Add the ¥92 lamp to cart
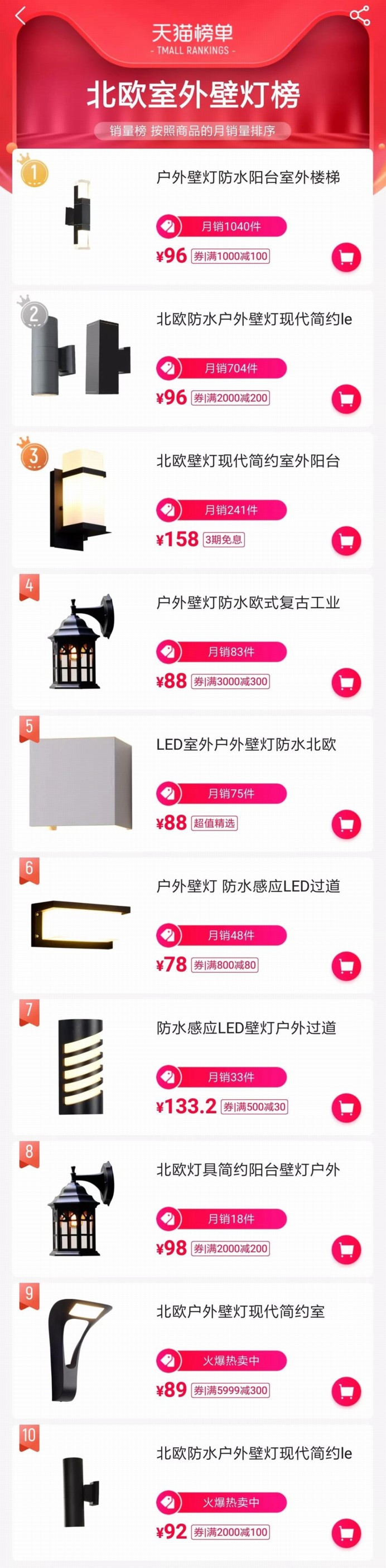Screen dimensions: 386x1568 pyautogui.click(x=346, y=1533)
